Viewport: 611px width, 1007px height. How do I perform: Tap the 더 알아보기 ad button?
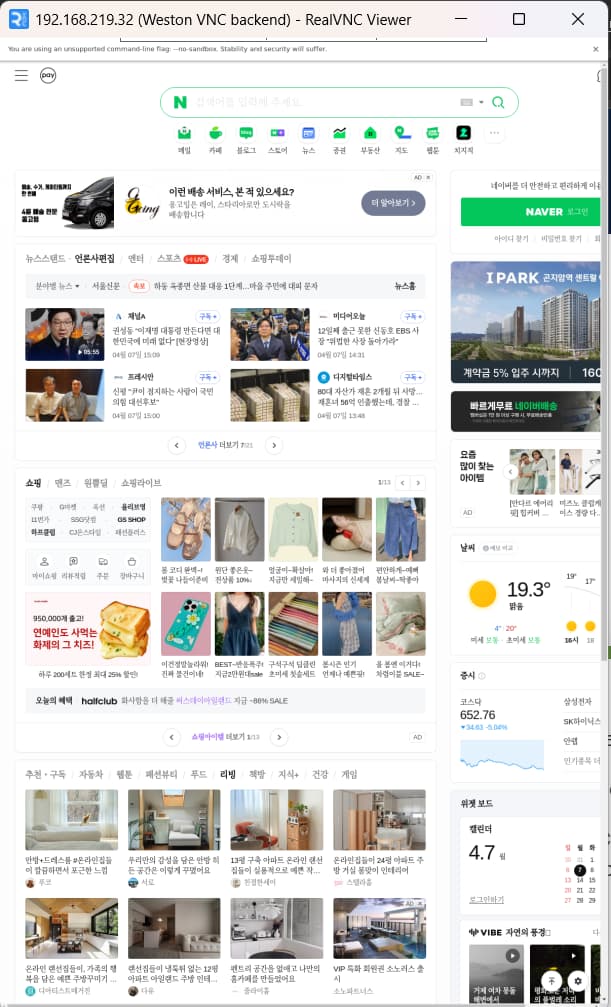coord(393,203)
